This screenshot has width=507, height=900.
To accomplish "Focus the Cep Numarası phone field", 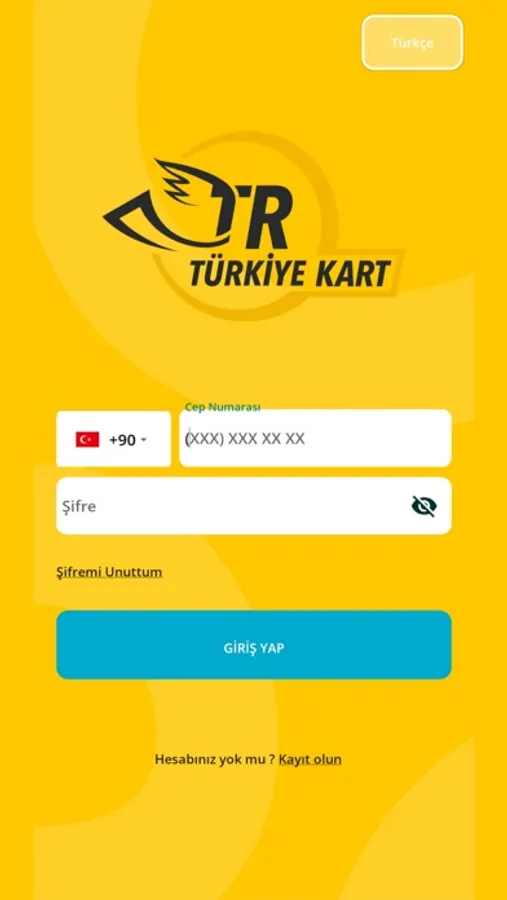I will [x=315, y=438].
